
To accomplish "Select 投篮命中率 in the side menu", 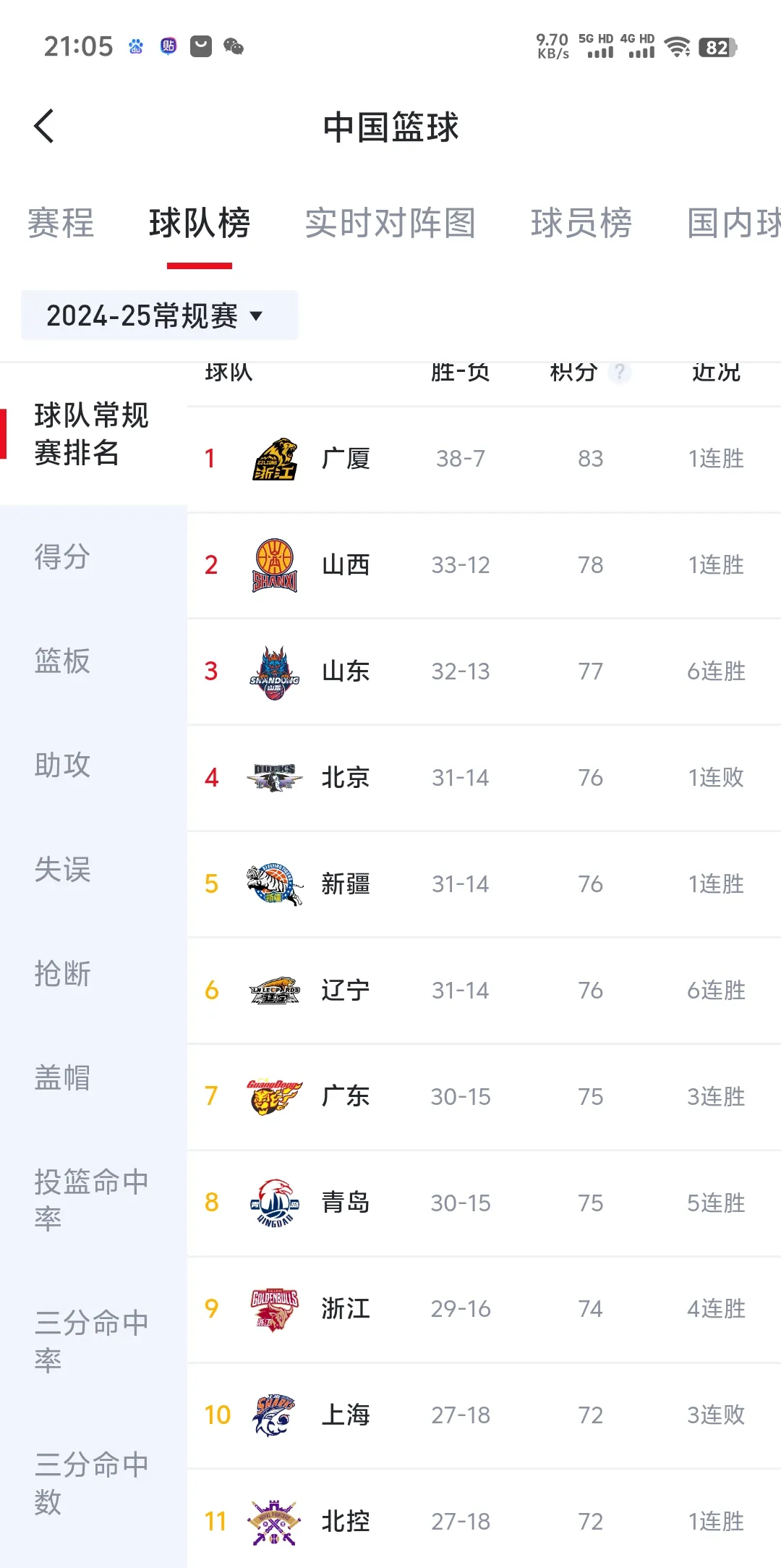I will 92,1200.
